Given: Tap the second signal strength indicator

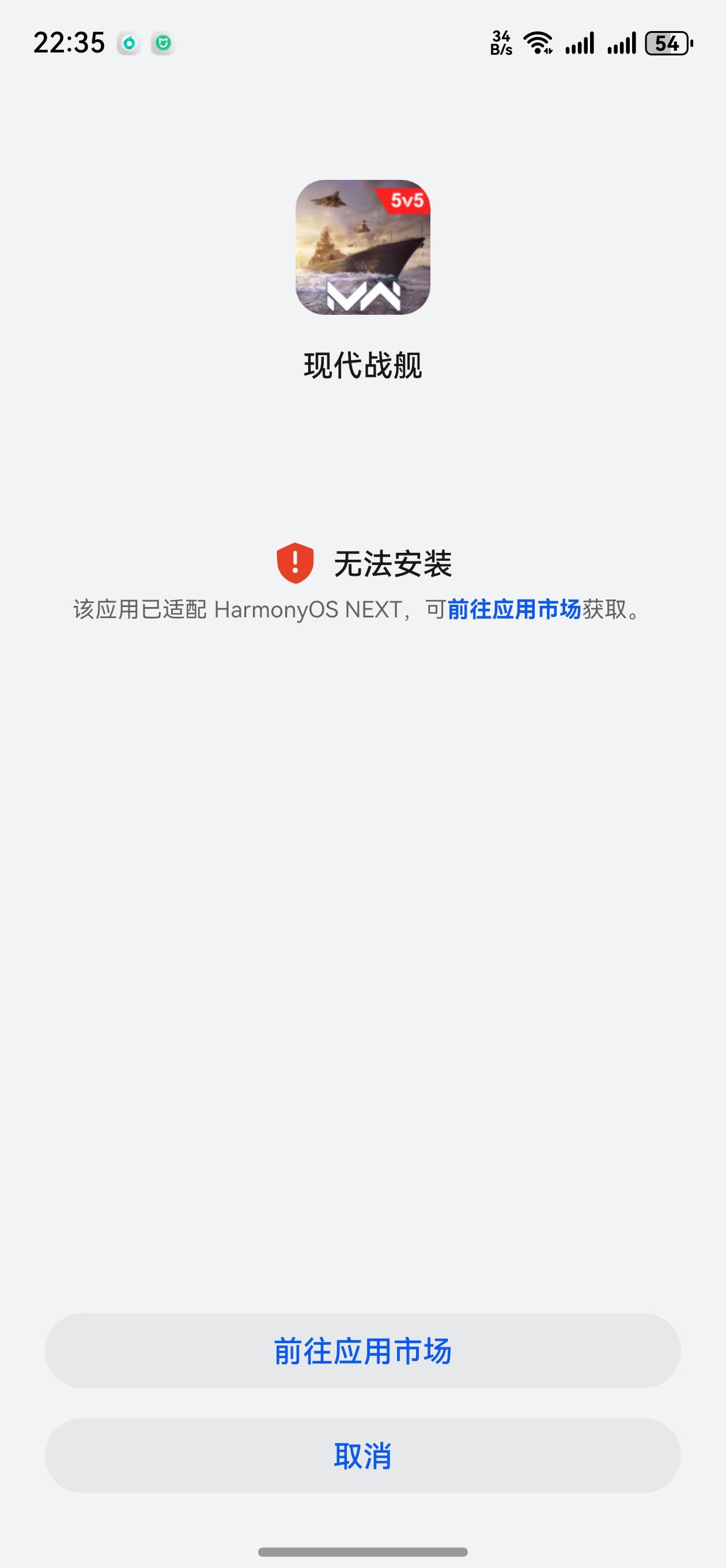Looking at the screenshot, I should (x=622, y=43).
